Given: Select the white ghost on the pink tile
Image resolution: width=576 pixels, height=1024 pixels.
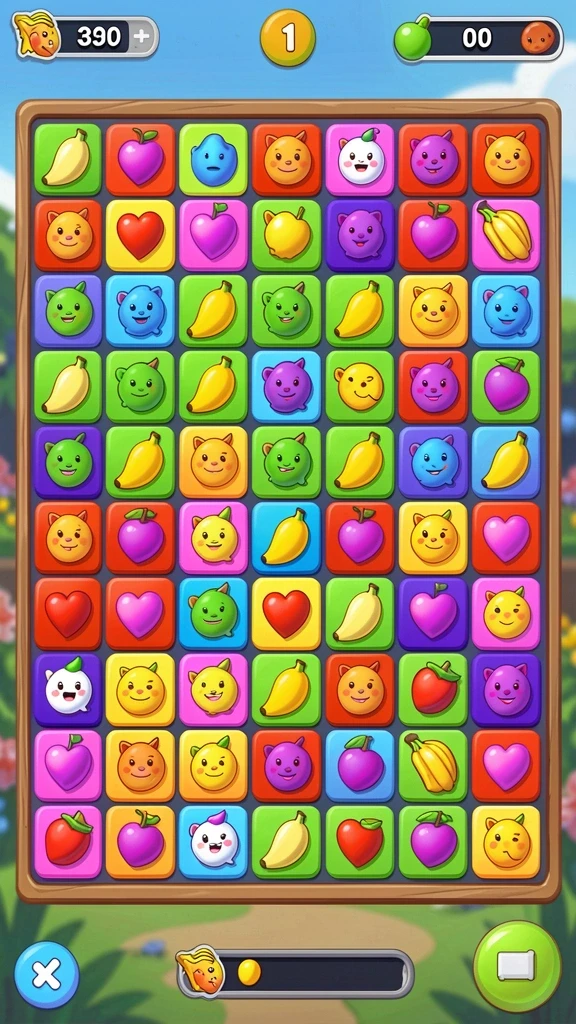Looking at the screenshot, I should tap(360, 160).
